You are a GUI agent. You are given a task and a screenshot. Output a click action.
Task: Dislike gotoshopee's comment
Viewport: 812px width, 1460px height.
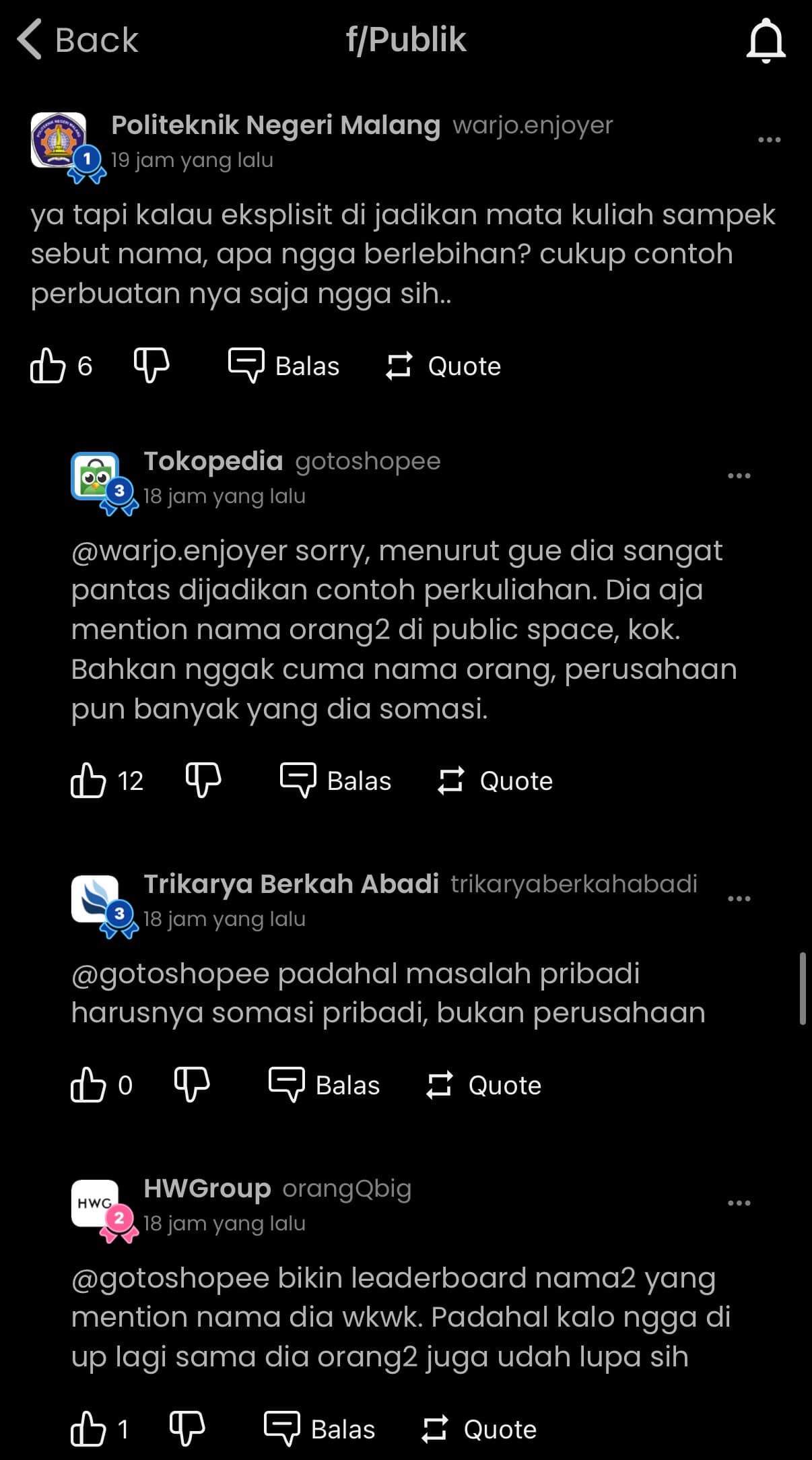(x=203, y=781)
